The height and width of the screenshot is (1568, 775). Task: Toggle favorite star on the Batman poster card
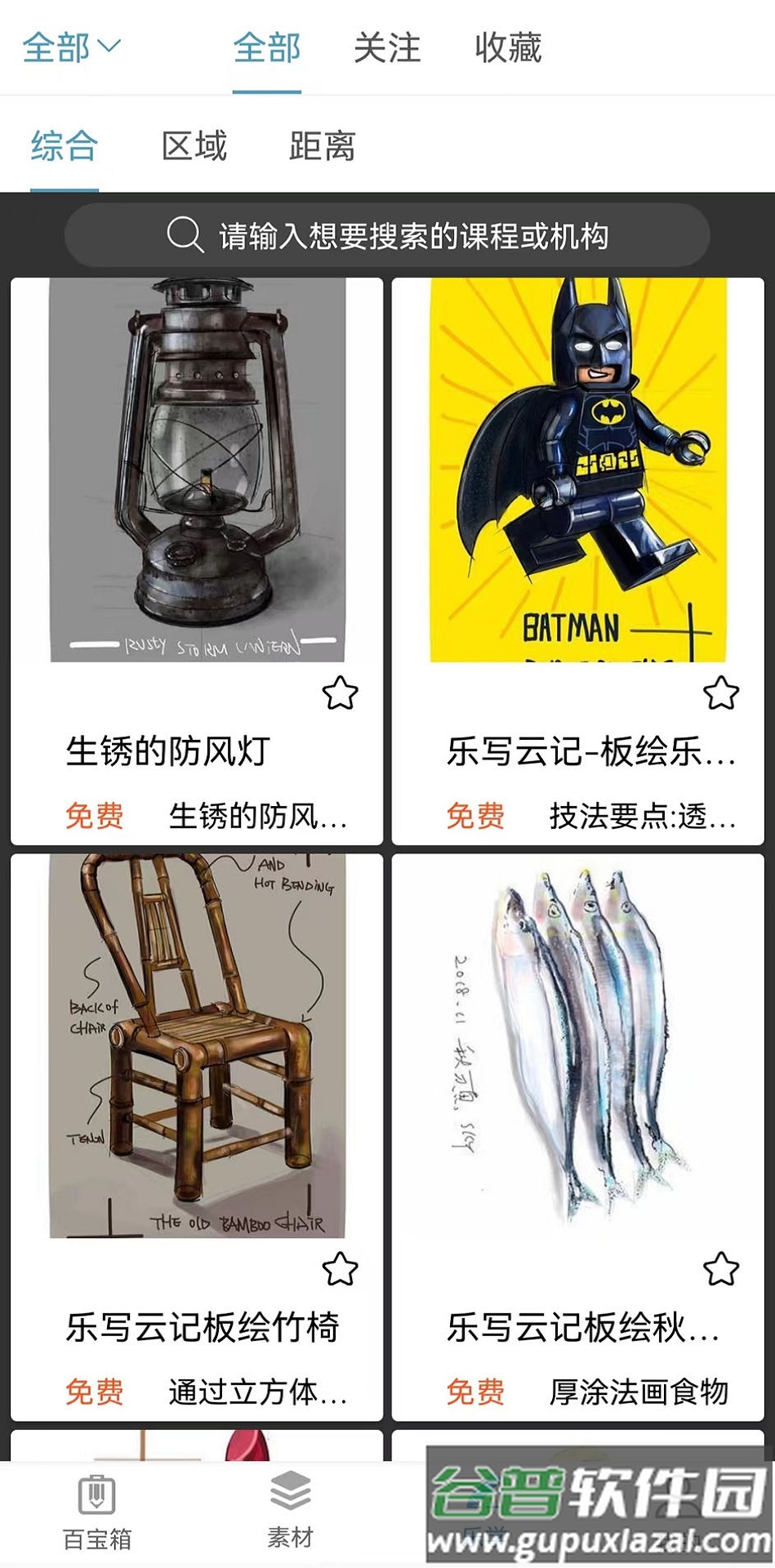click(x=721, y=693)
